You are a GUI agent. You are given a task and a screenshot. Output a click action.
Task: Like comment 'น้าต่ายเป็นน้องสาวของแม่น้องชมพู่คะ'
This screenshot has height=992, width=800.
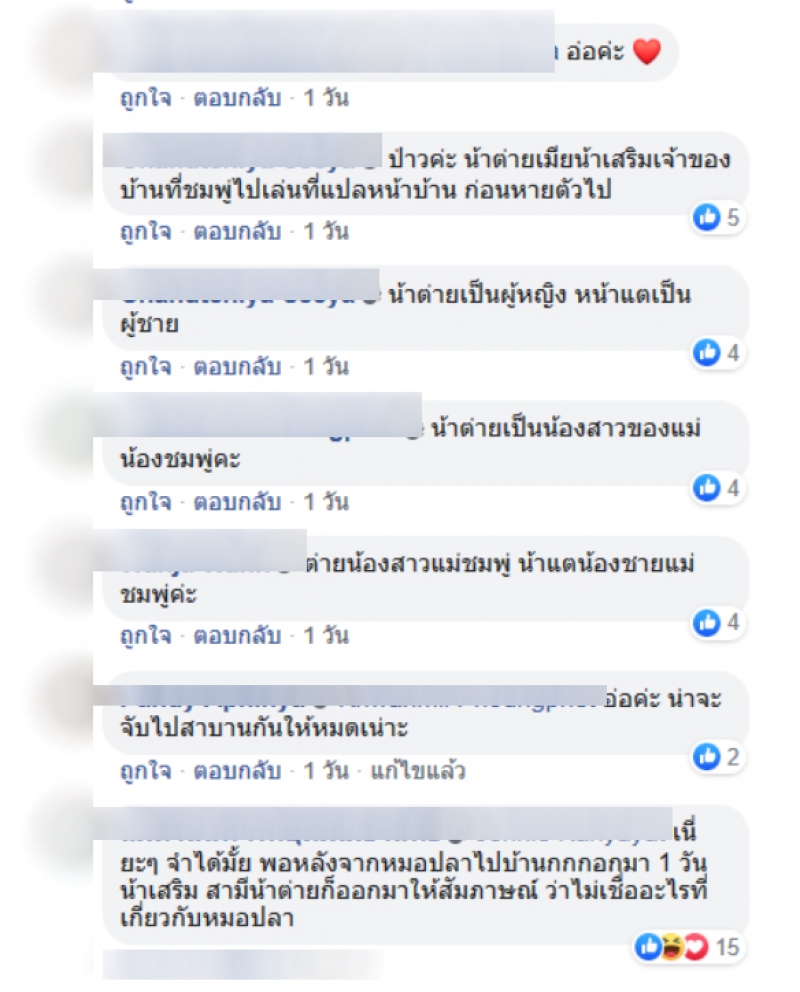coord(145,501)
